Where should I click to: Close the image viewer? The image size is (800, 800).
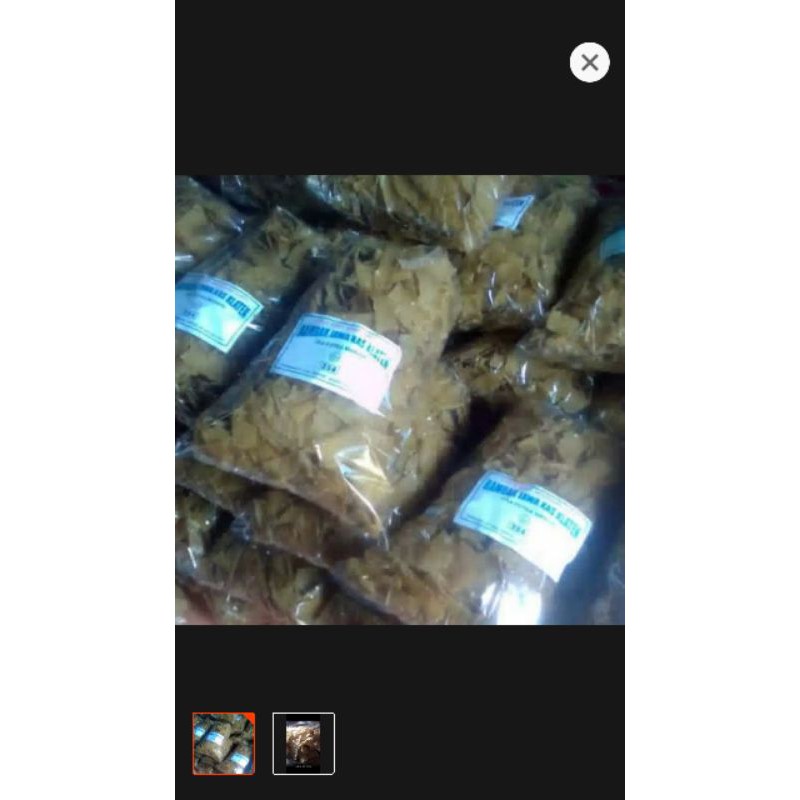(x=590, y=63)
